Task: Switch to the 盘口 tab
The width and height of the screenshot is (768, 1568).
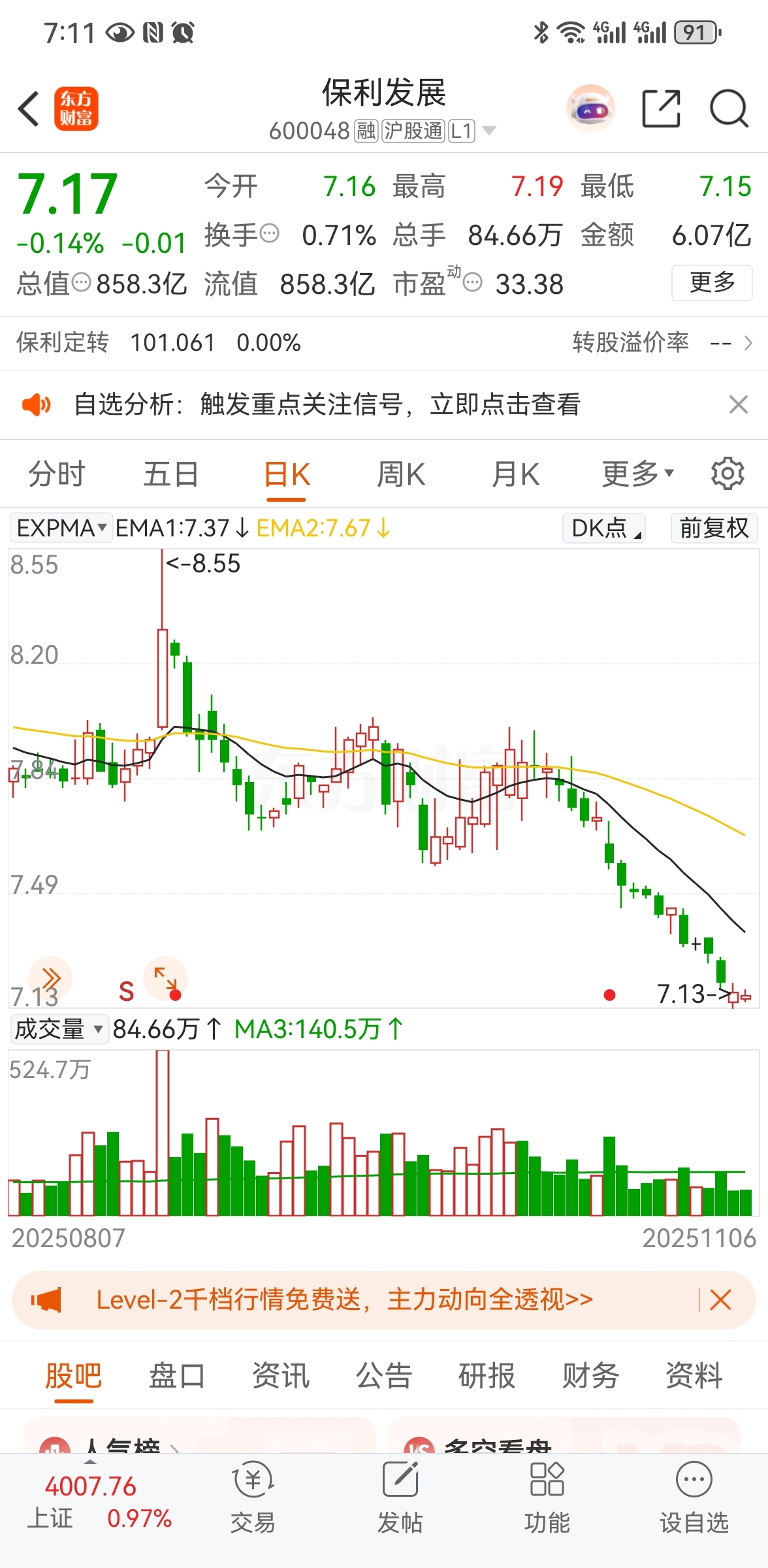Action: coord(176,1375)
